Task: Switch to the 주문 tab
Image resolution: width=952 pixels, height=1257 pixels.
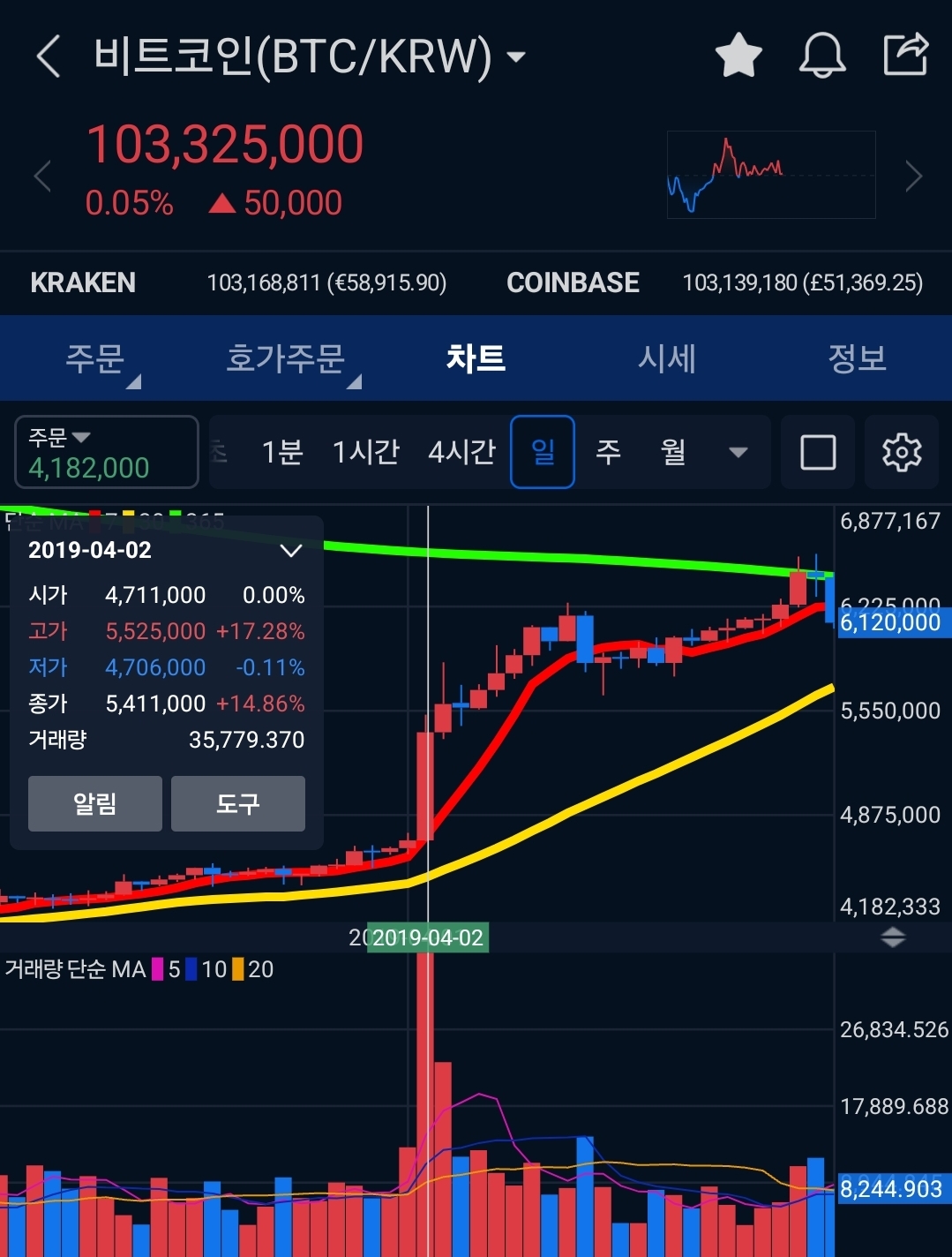Action: (x=95, y=358)
